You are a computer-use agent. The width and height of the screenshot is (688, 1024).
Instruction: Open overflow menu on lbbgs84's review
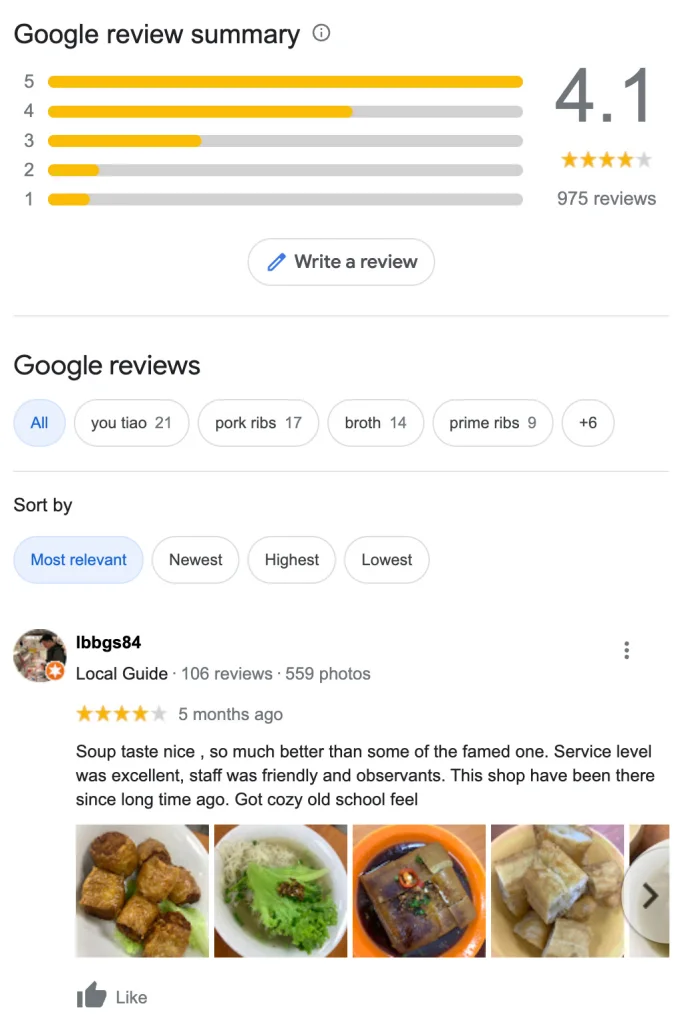click(x=626, y=651)
